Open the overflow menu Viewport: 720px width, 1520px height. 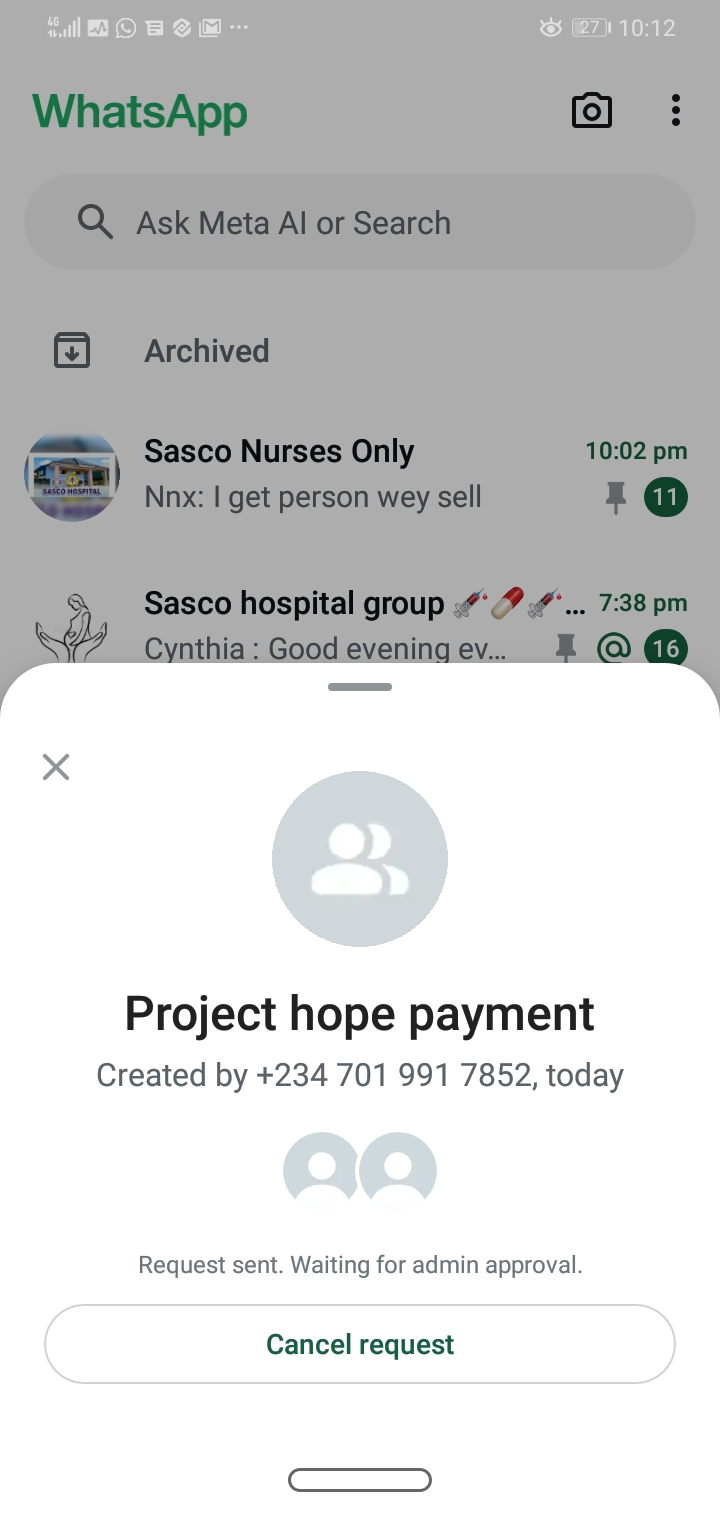[x=676, y=111]
